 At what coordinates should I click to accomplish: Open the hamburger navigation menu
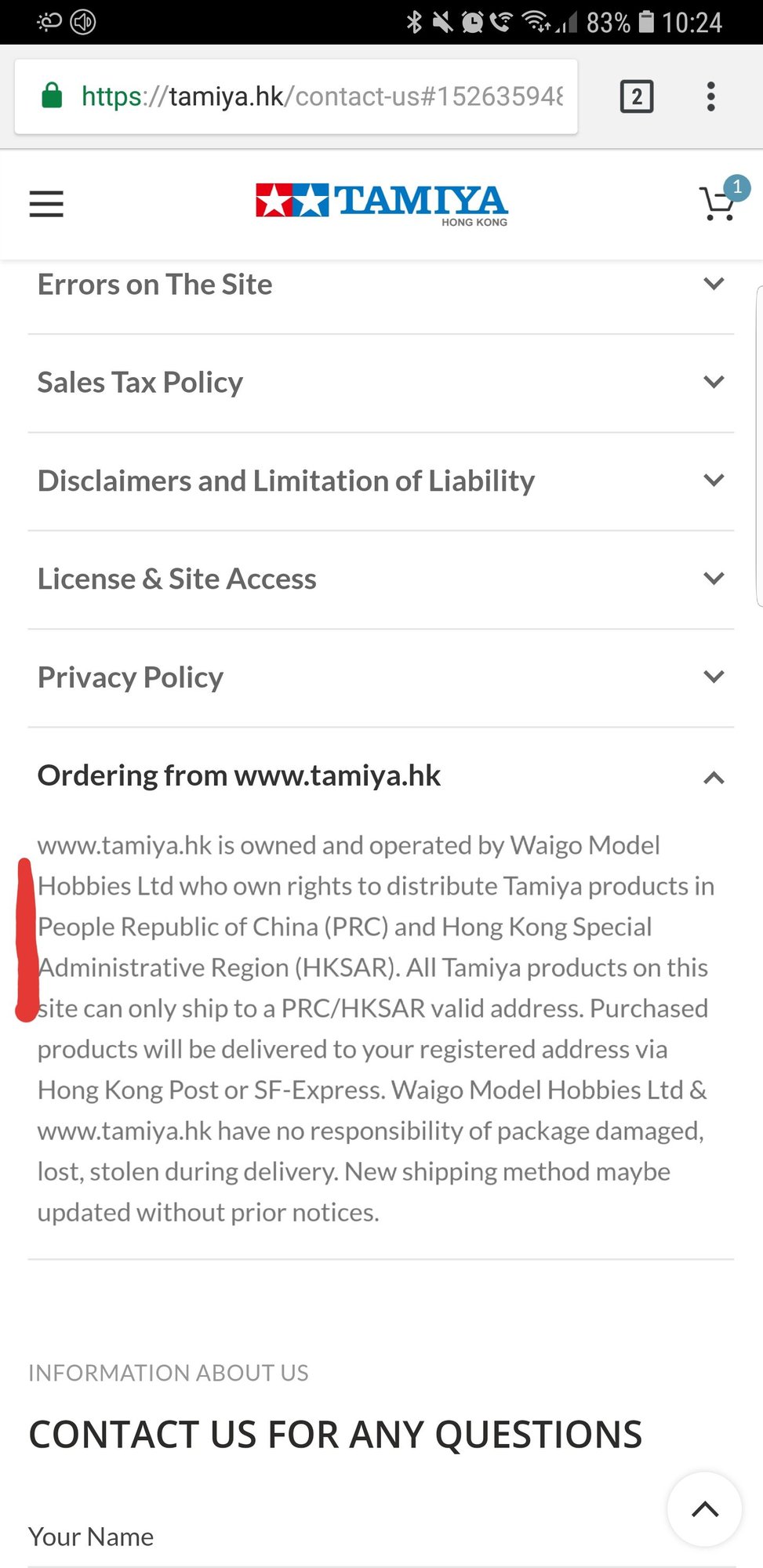[46, 204]
